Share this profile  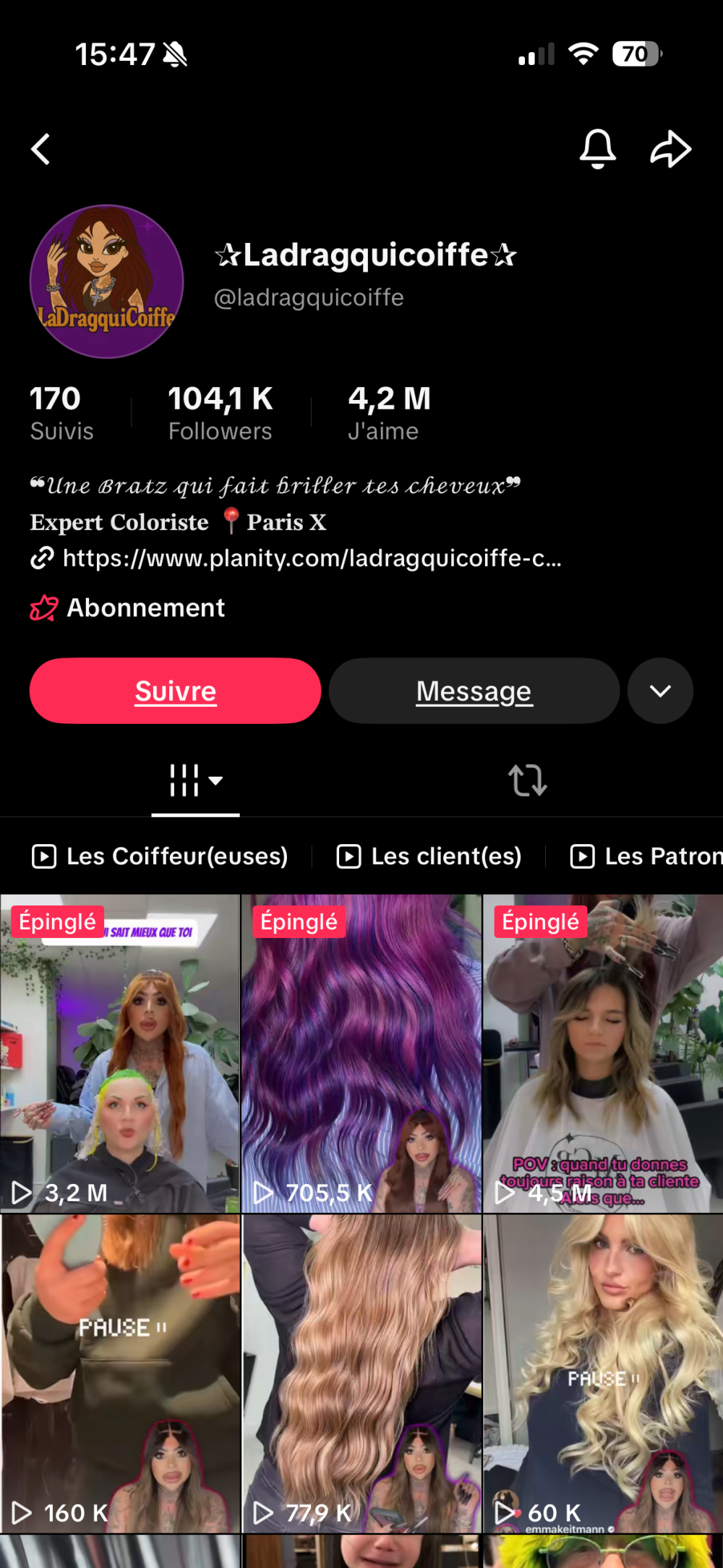pos(670,150)
